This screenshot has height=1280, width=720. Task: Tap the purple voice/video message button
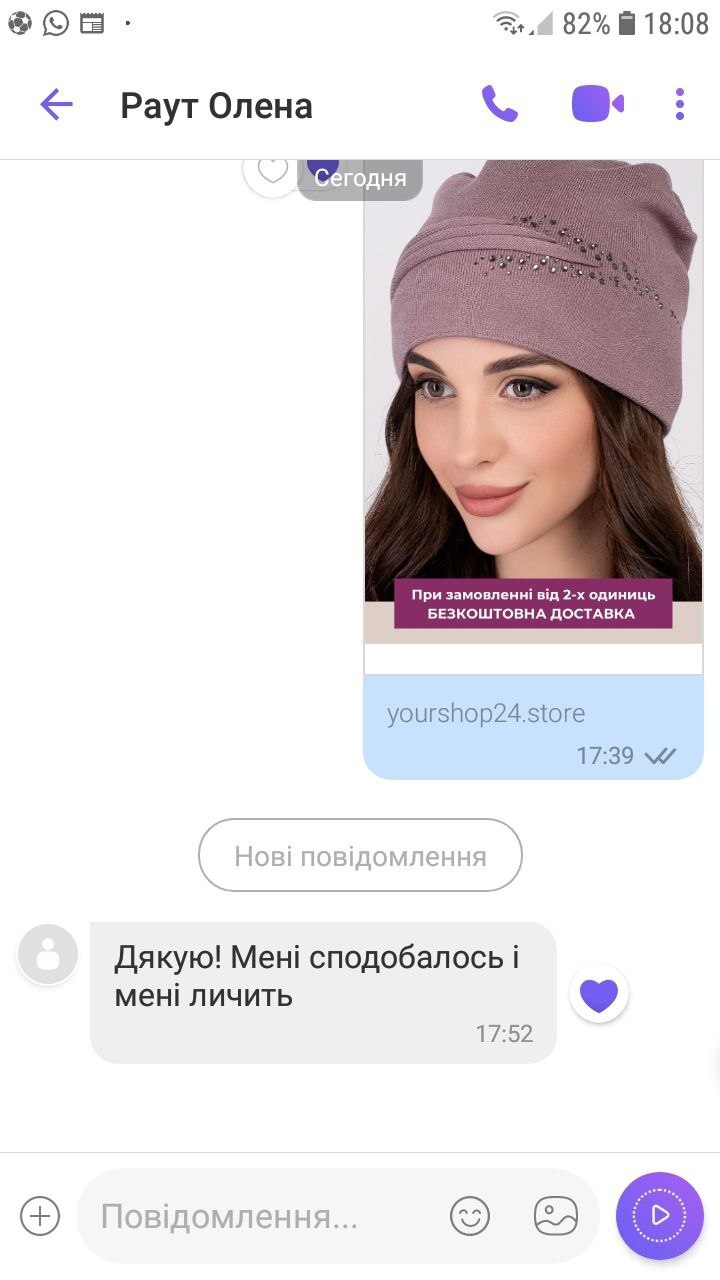click(x=660, y=1216)
